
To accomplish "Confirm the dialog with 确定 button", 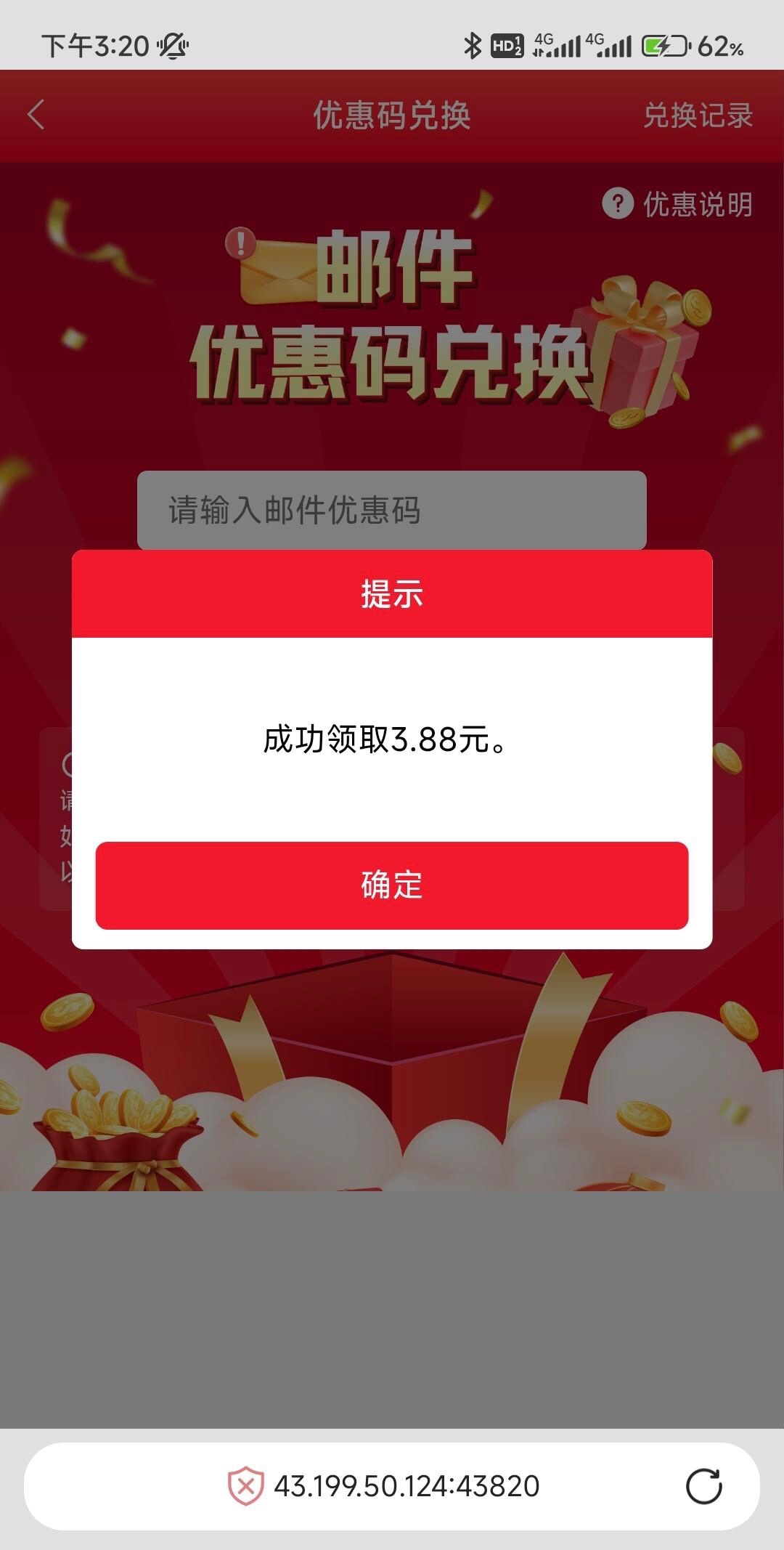I will click(391, 885).
